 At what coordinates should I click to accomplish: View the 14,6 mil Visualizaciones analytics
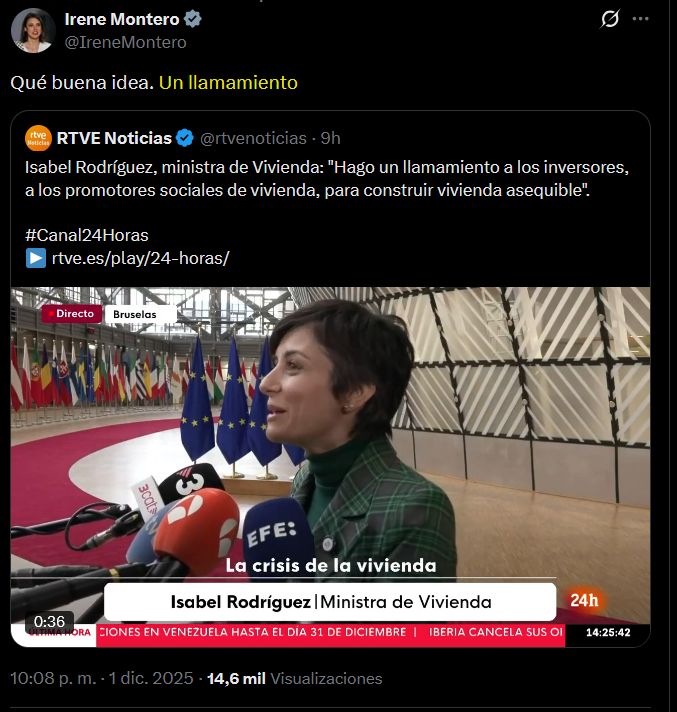click(x=294, y=678)
